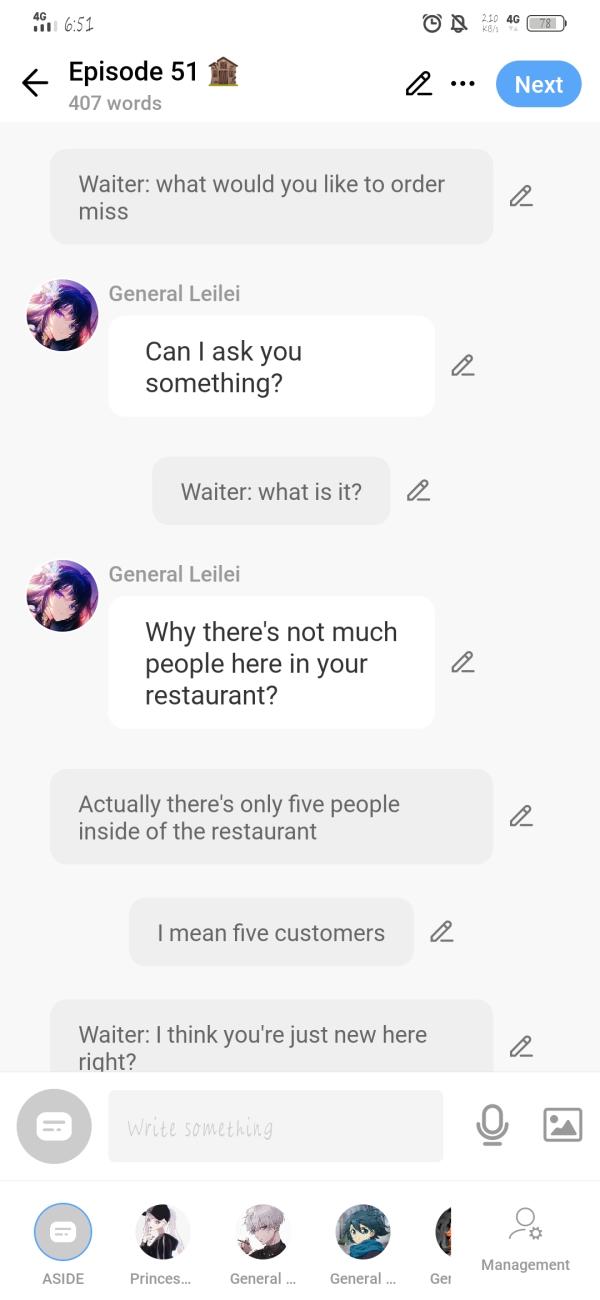Select the ASIDE narrator option
Image resolution: width=600 pixels, height=1300 pixels.
click(x=63, y=1232)
